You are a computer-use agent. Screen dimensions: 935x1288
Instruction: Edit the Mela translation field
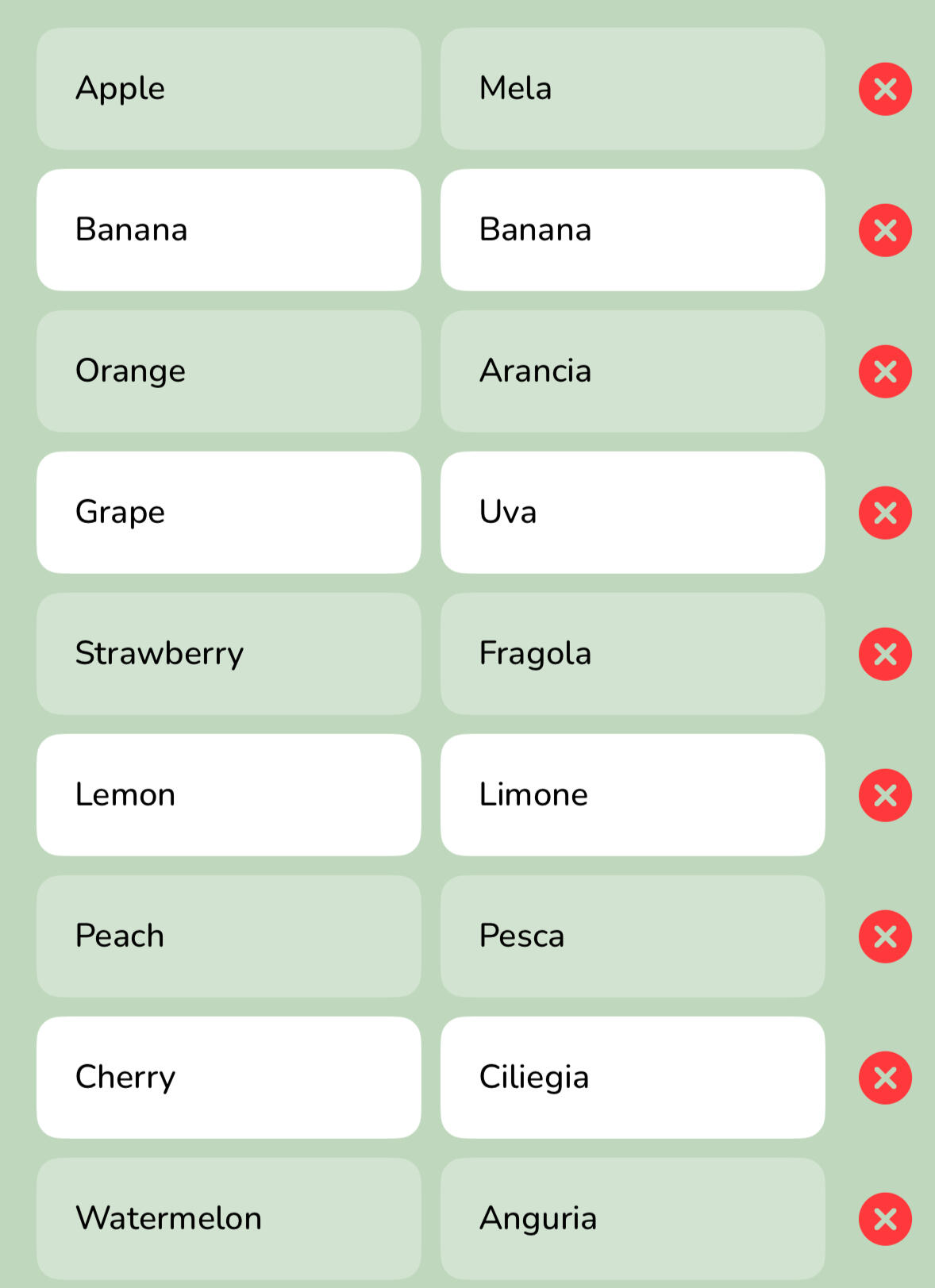click(633, 89)
